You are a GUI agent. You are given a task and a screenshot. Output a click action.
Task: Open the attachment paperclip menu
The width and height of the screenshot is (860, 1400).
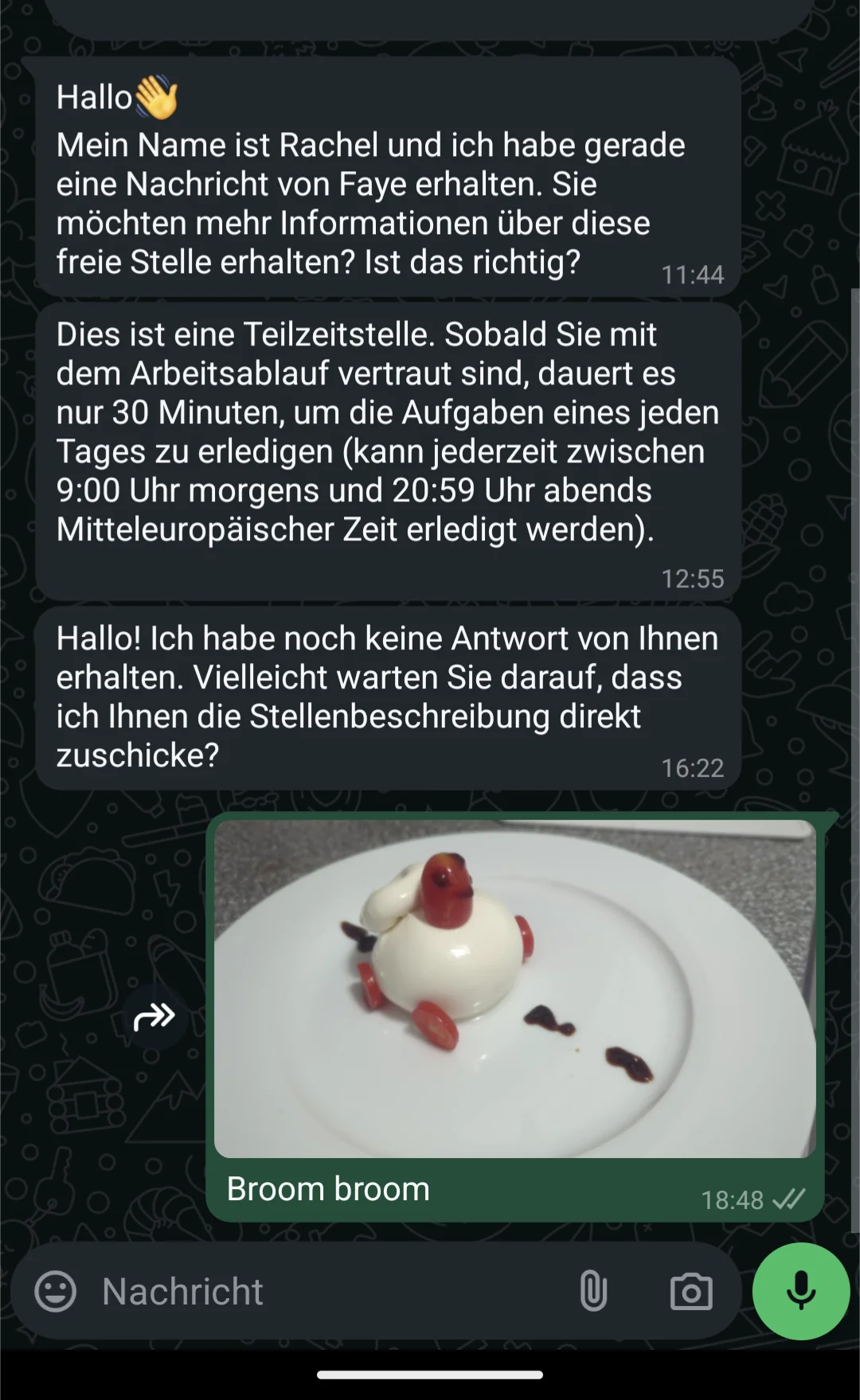click(x=593, y=1291)
